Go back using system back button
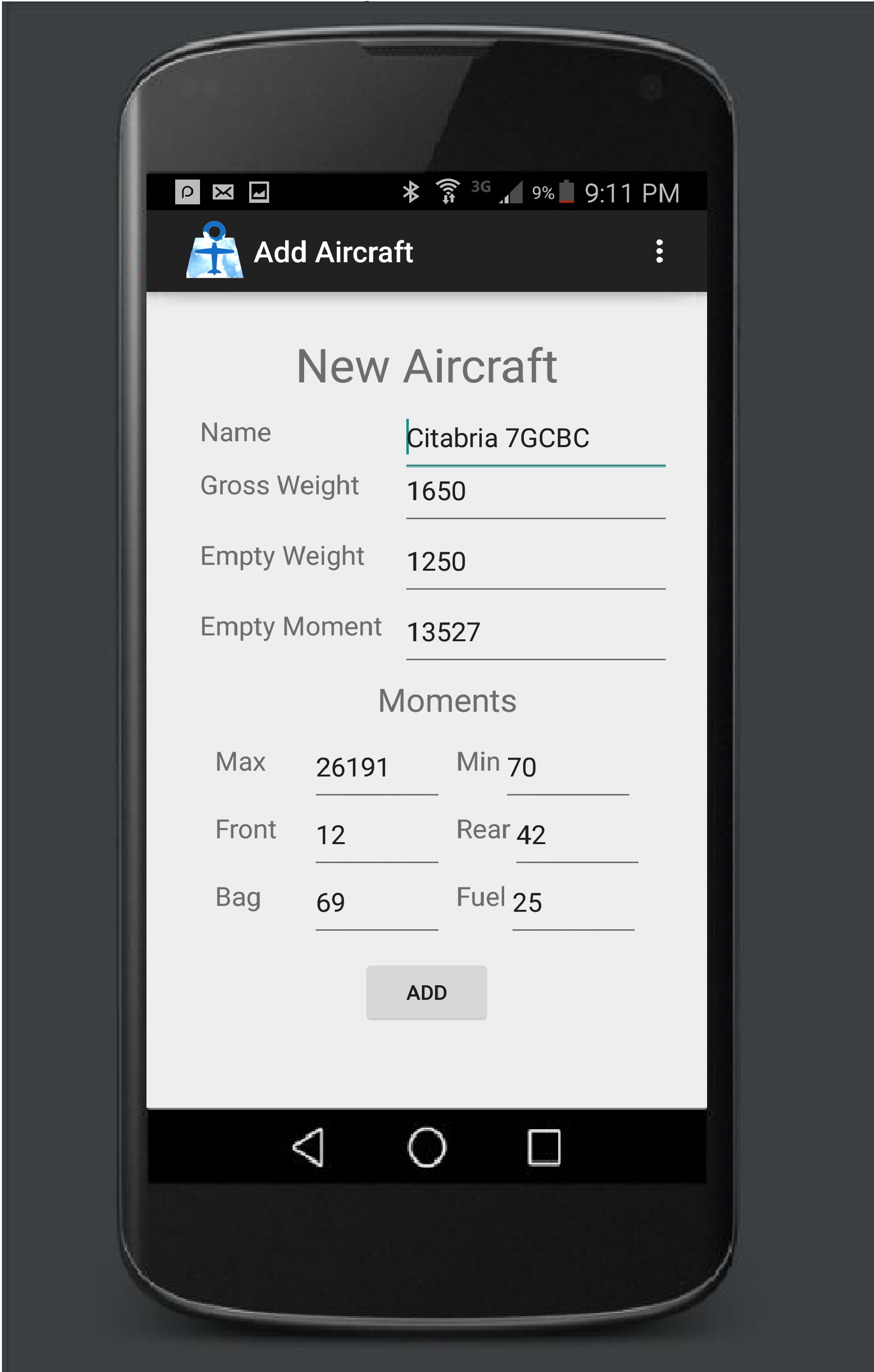Image resolution: width=874 pixels, height=1372 pixels. click(308, 1147)
